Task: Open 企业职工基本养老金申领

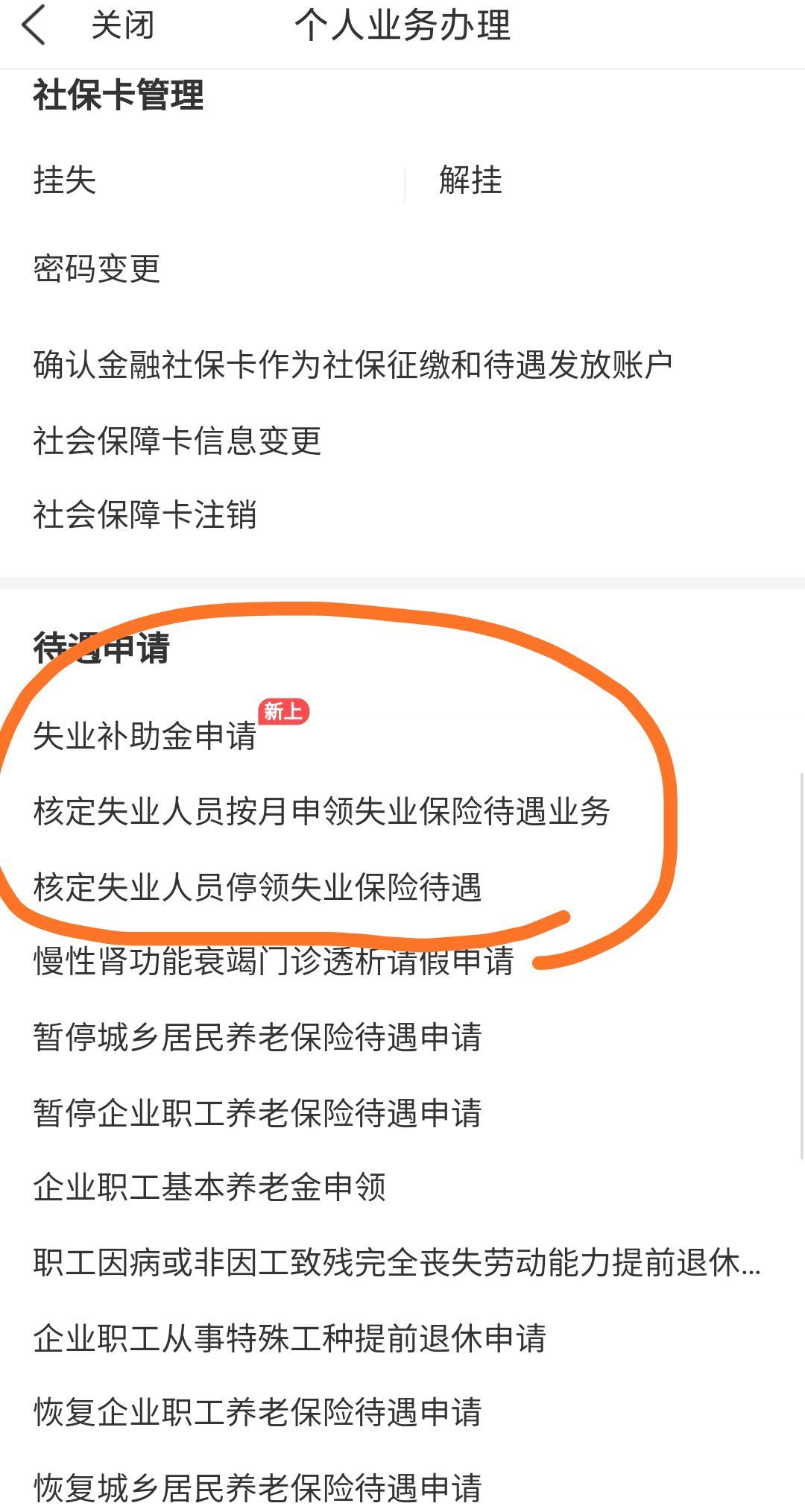Action: pyautogui.click(x=209, y=1188)
